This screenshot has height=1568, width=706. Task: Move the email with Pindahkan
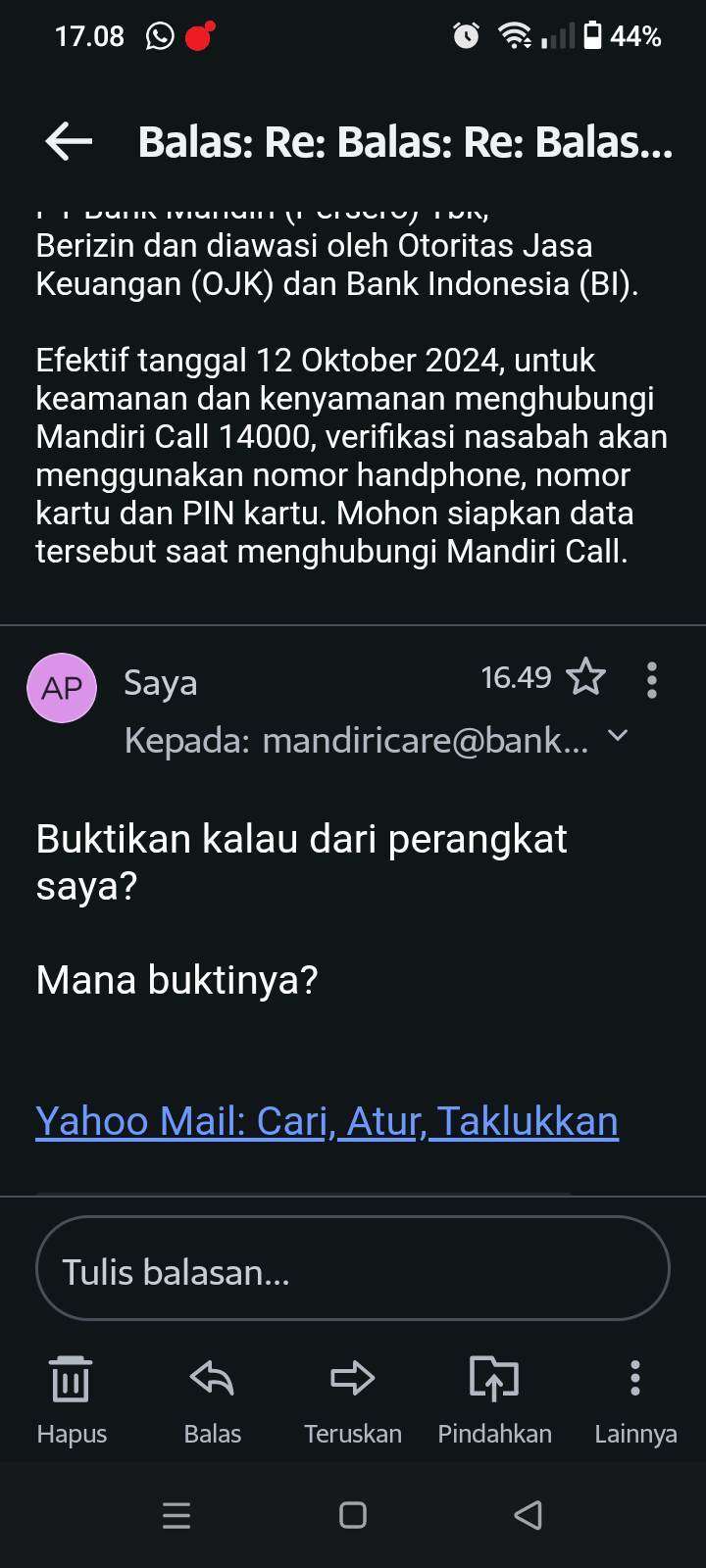tap(494, 1398)
